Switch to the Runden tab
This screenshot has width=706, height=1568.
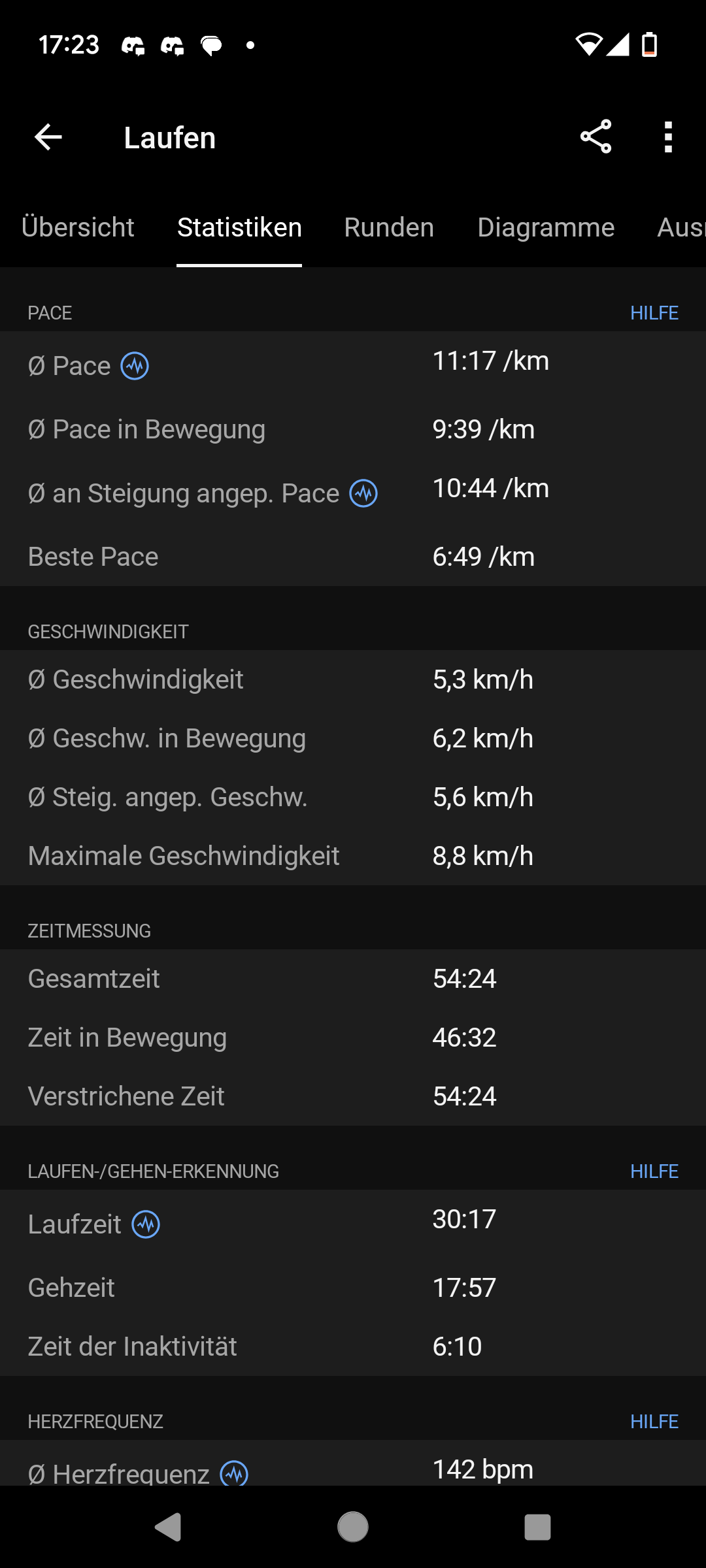pos(389,227)
